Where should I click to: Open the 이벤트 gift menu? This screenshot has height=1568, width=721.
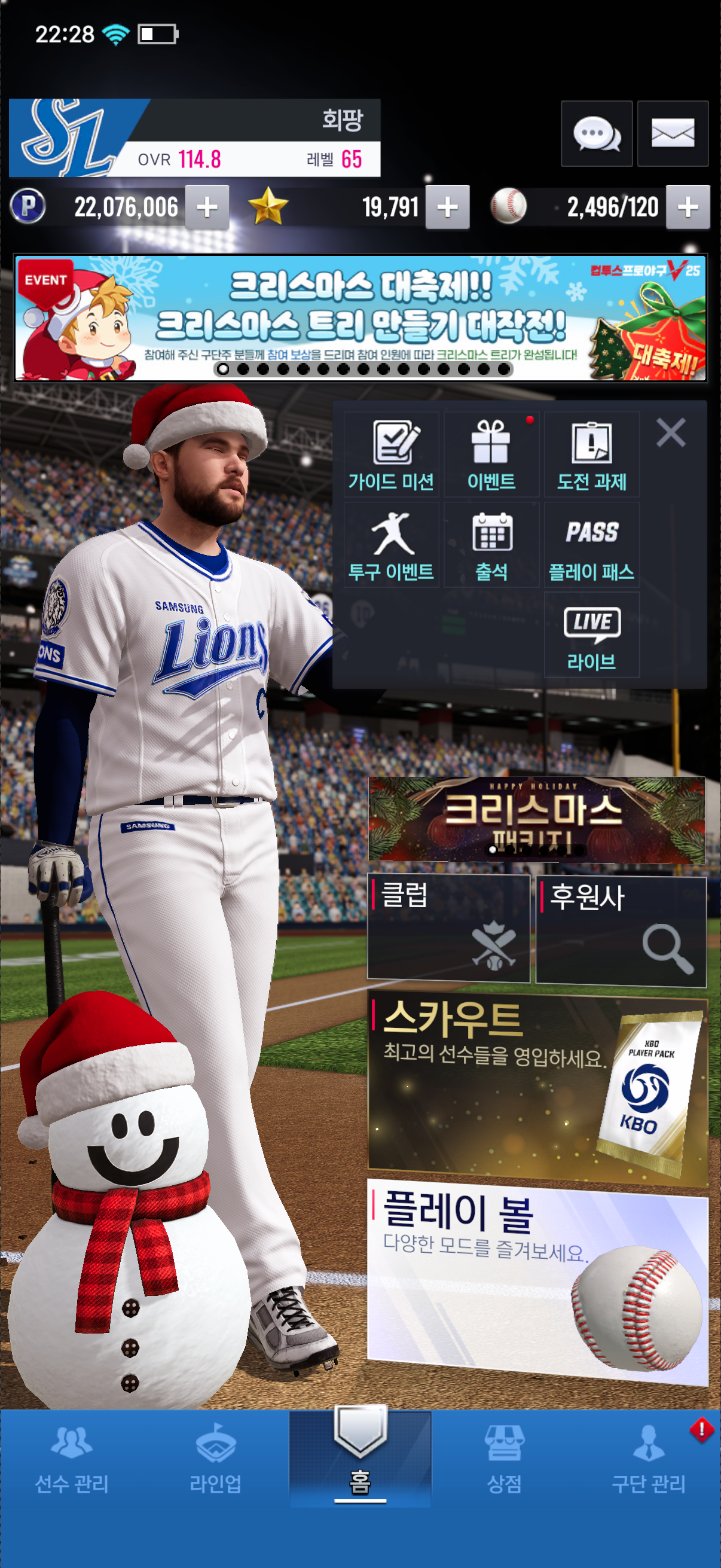[491, 454]
